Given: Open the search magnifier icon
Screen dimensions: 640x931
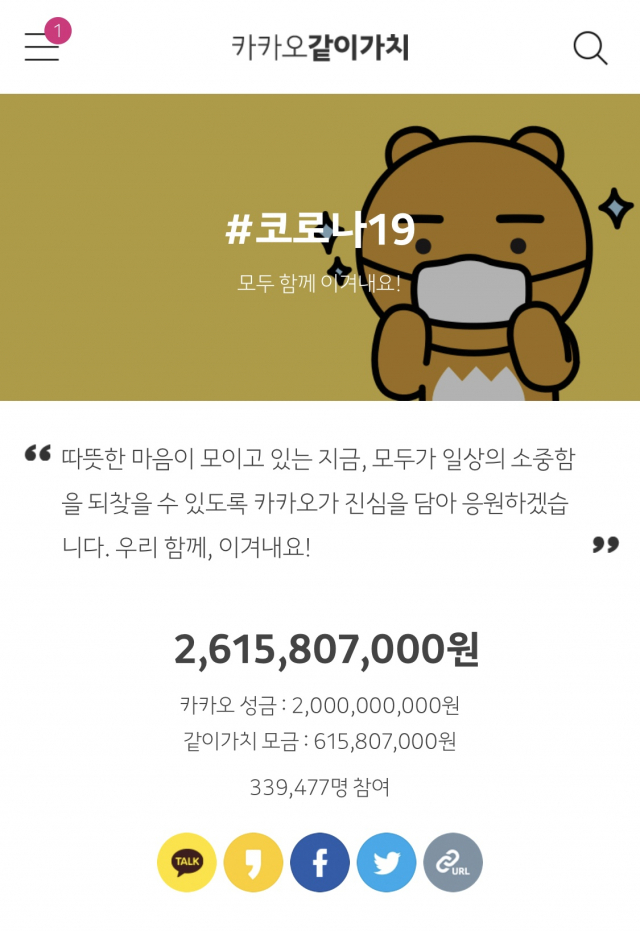Looking at the screenshot, I should (590, 47).
